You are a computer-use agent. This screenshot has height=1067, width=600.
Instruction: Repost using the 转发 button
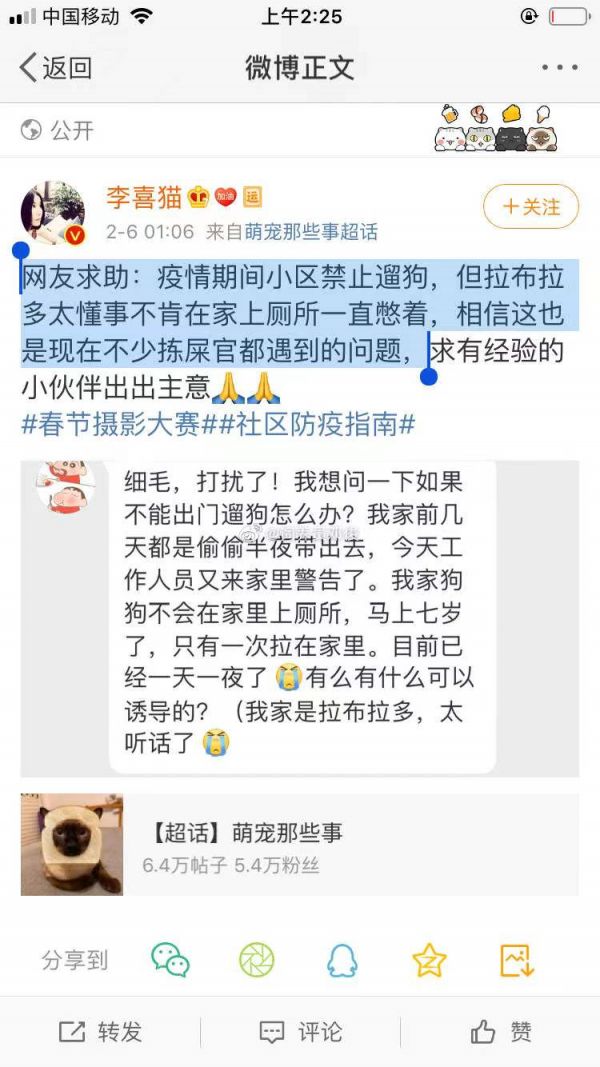(x=100, y=1032)
